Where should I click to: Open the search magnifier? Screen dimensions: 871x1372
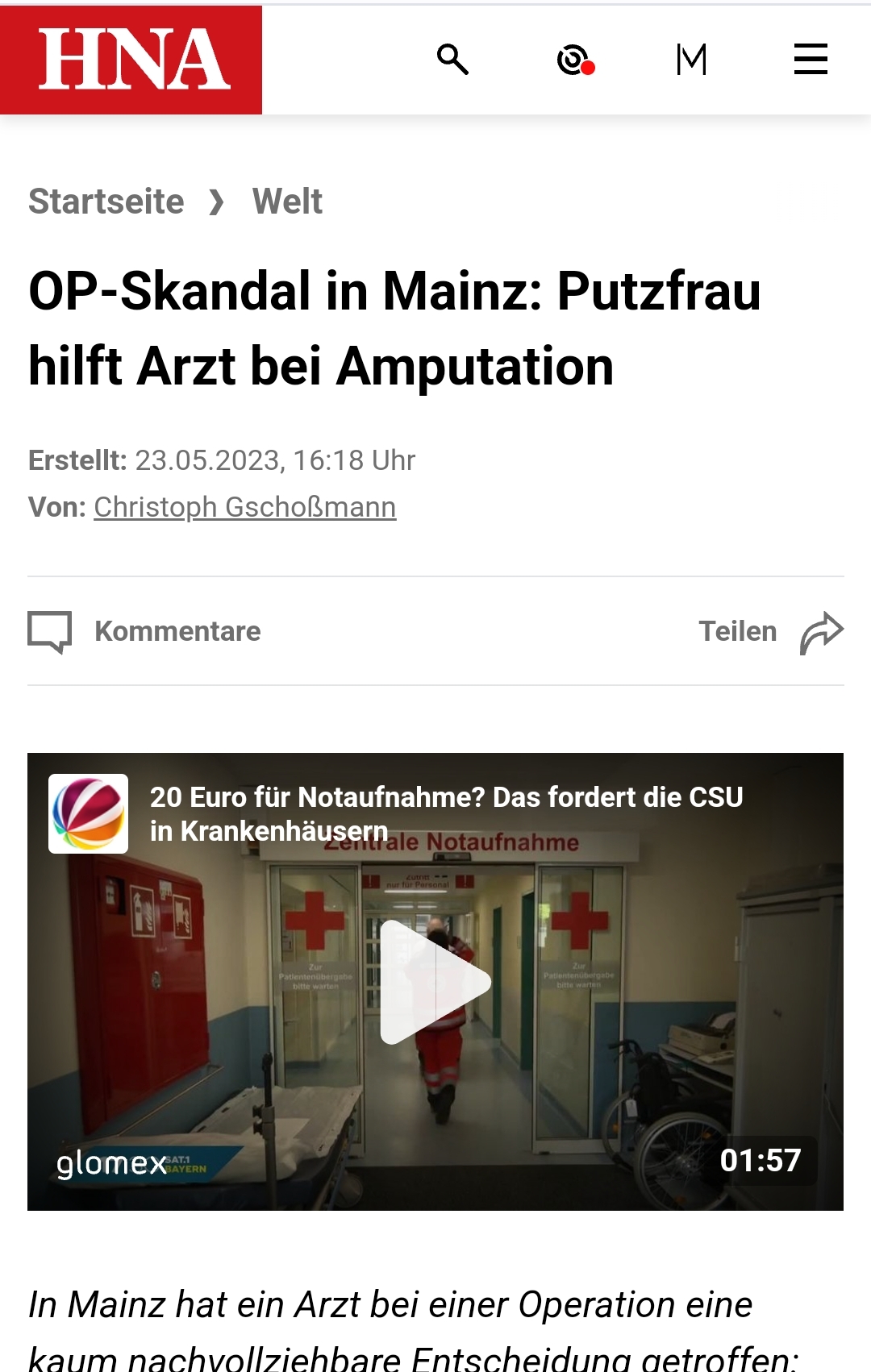[x=452, y=60]
